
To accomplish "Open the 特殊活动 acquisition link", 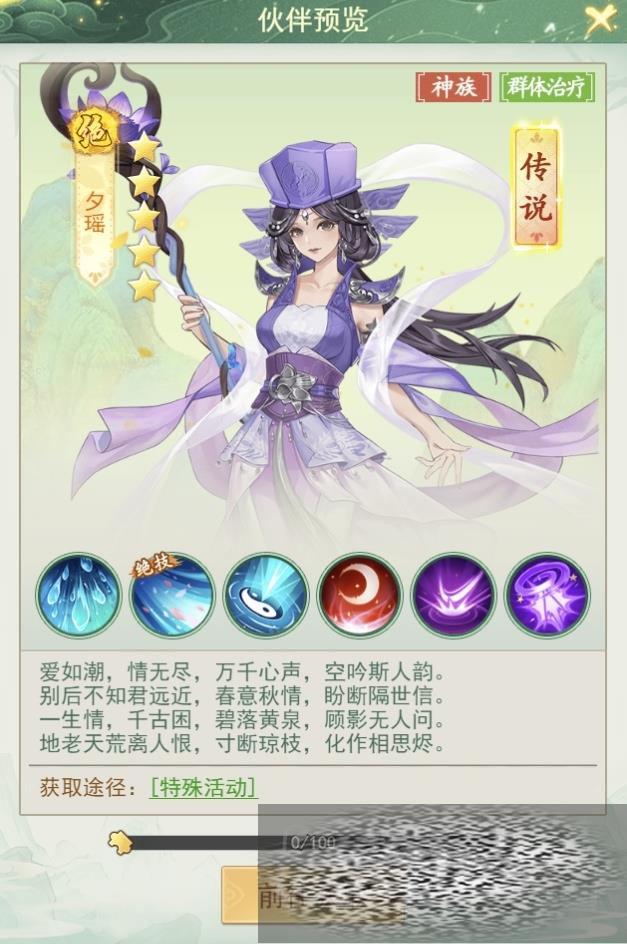I will pyautogui.click(x=203, y=787).
